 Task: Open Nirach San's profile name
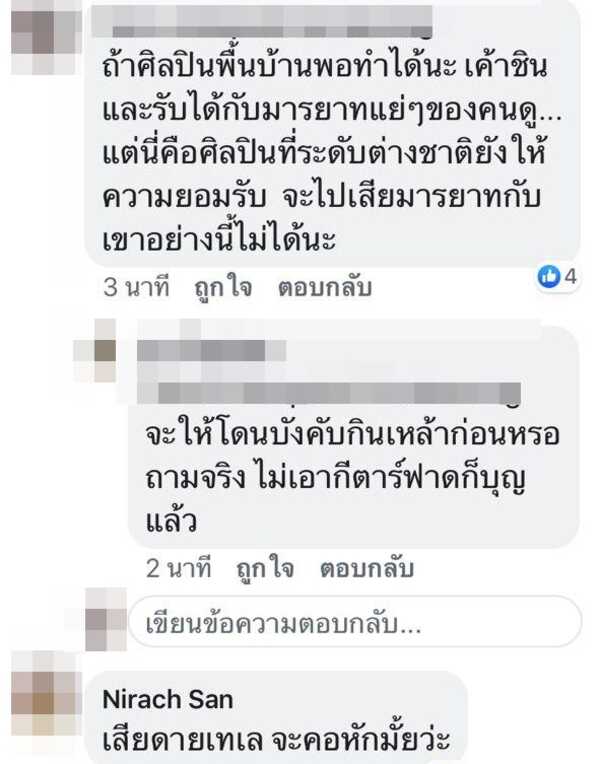coord(168,699)
